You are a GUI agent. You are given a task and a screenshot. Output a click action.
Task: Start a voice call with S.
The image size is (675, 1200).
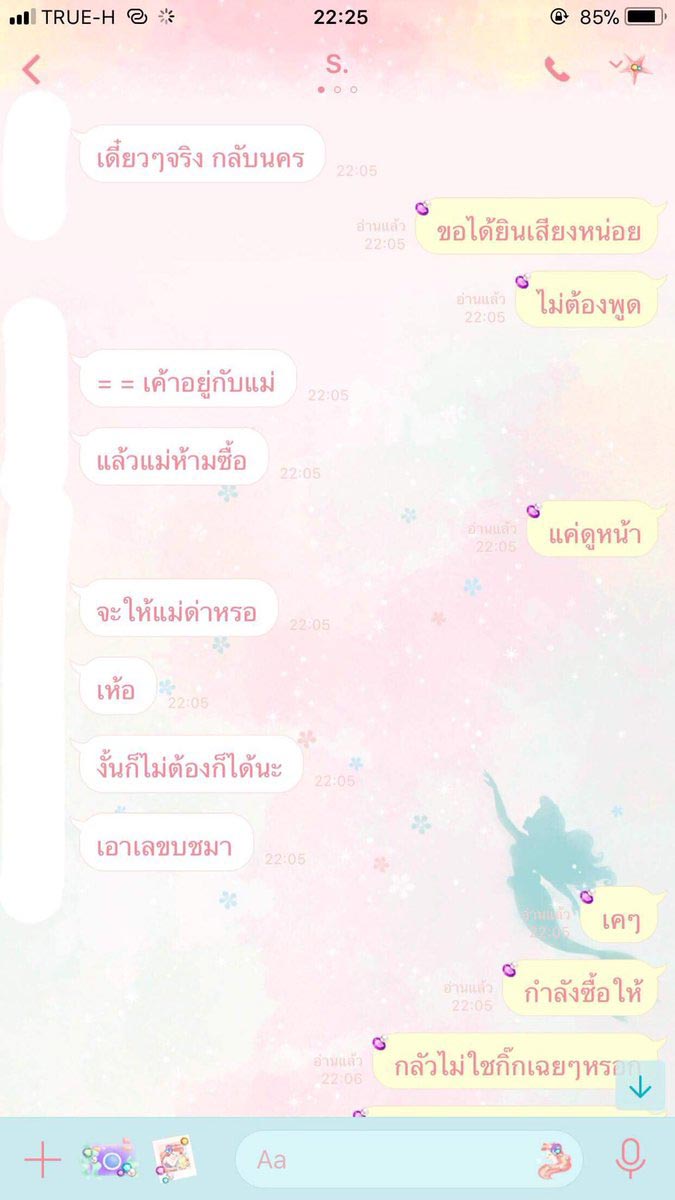pyautogui.click(x=556, y=68)
